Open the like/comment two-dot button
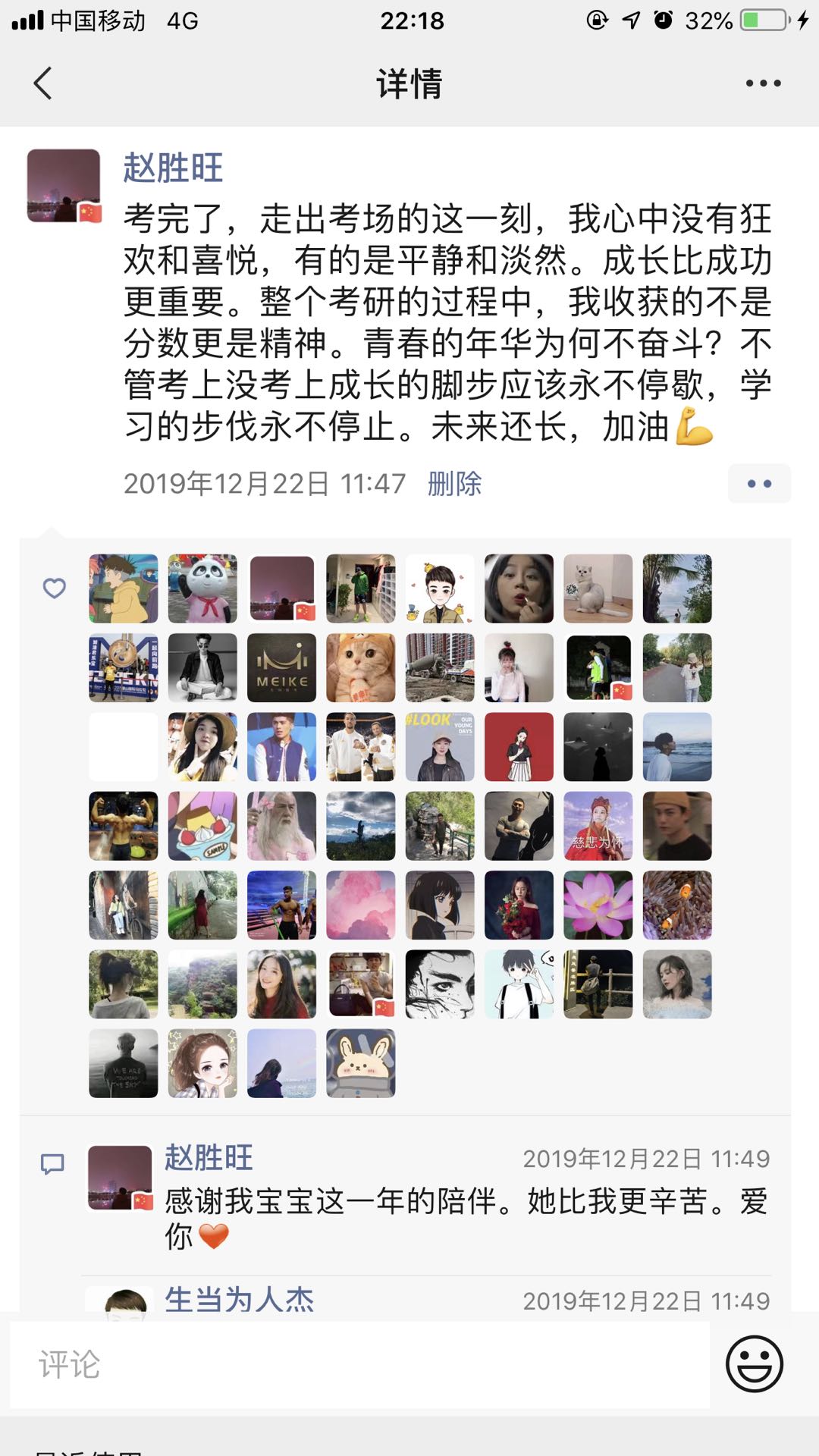This screenshot has width=819, height=1456. 758,484
